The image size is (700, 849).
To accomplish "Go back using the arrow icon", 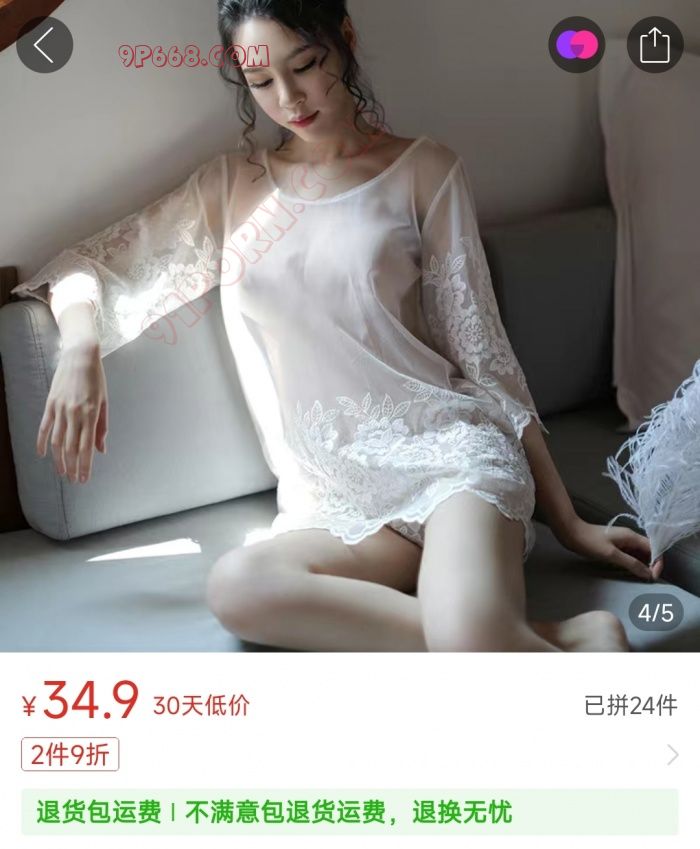I will point(45,45).
